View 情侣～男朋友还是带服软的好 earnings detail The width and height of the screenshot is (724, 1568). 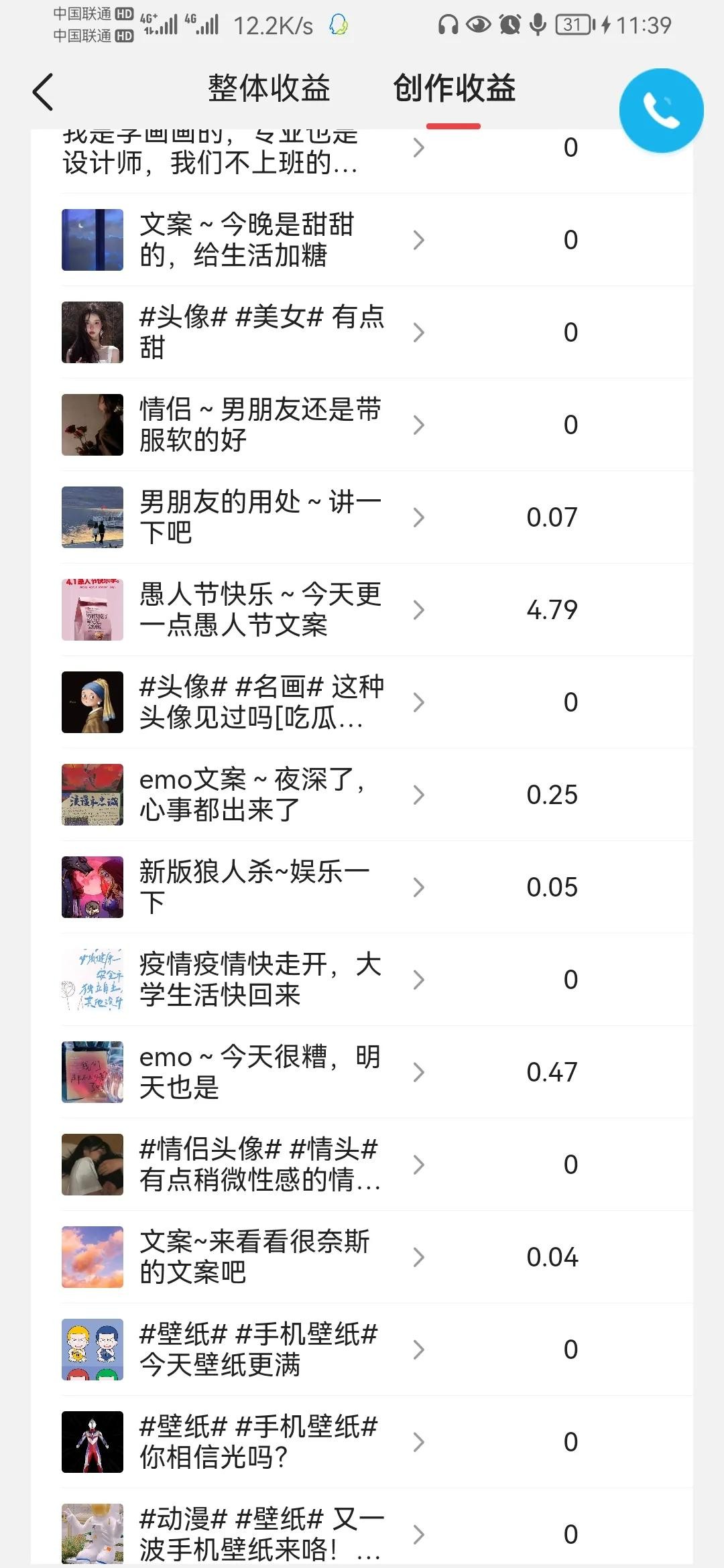coord(260,425)
